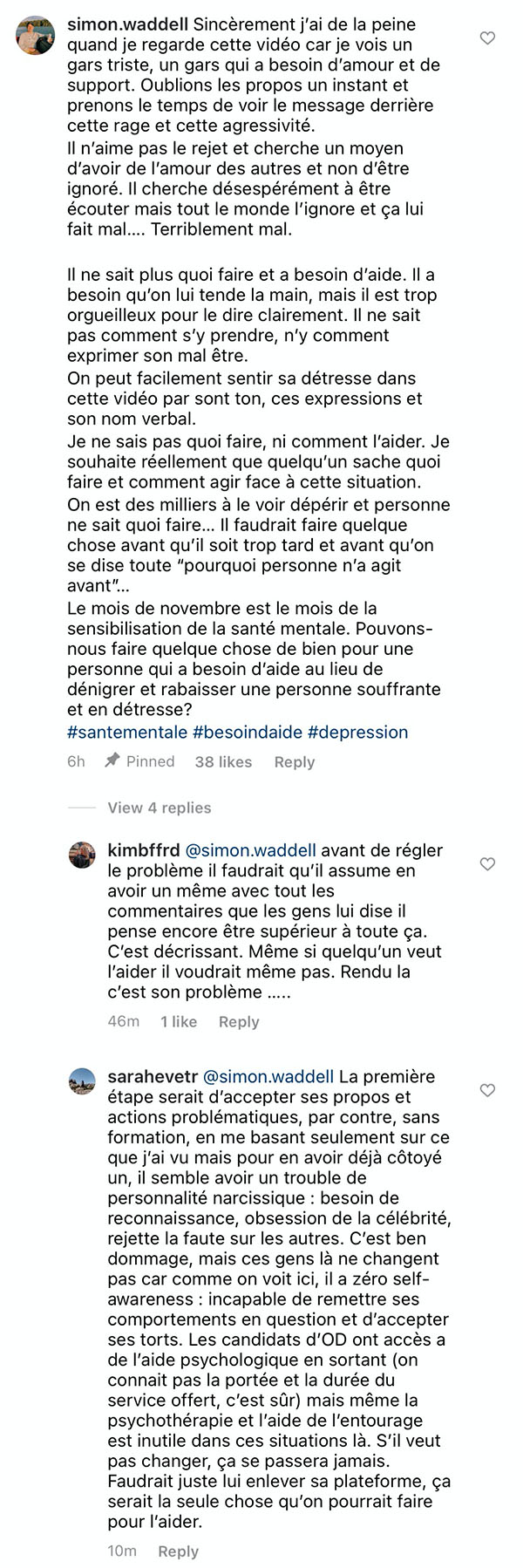
Task: Like simon.waddell's pinned comment
Action: 488,37
